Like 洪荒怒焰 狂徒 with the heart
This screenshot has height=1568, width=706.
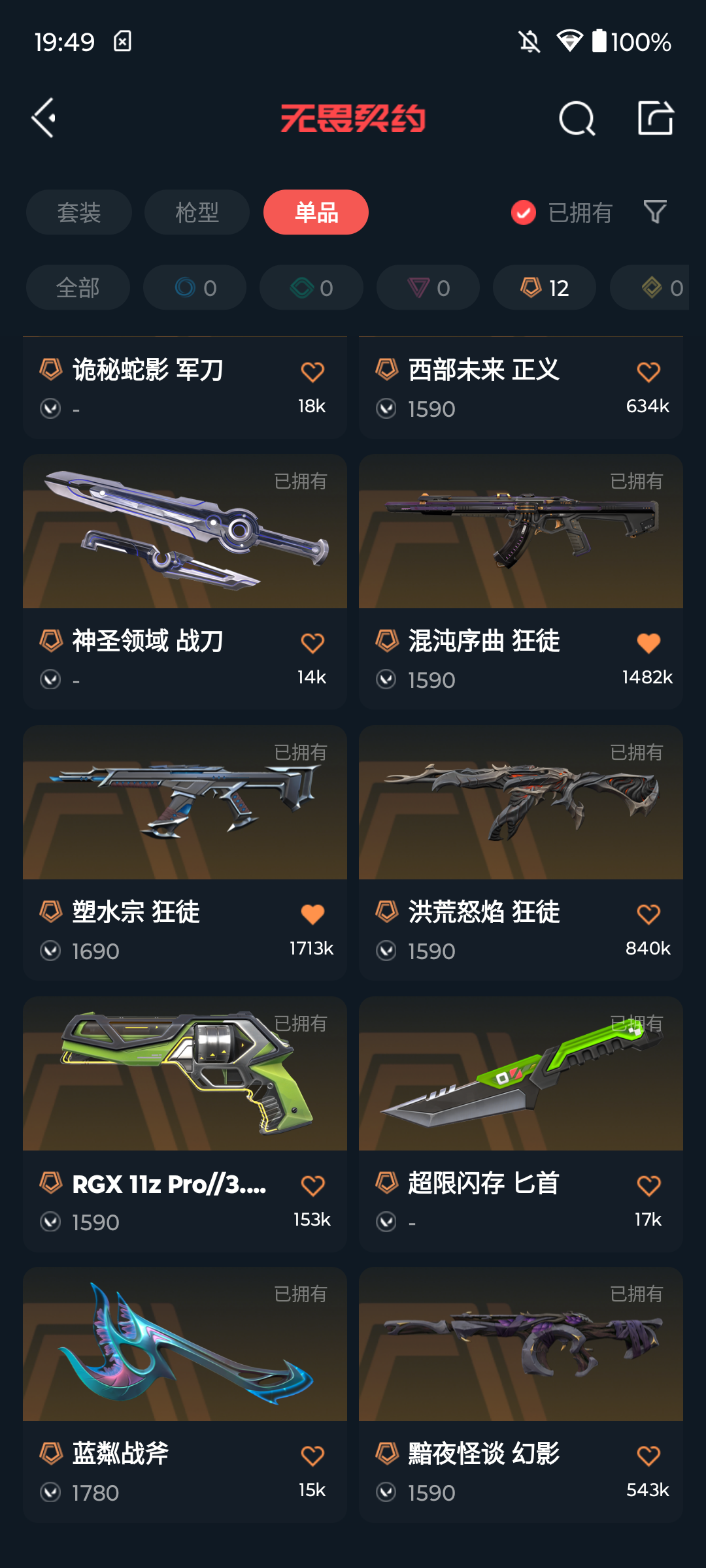(648, 914)
